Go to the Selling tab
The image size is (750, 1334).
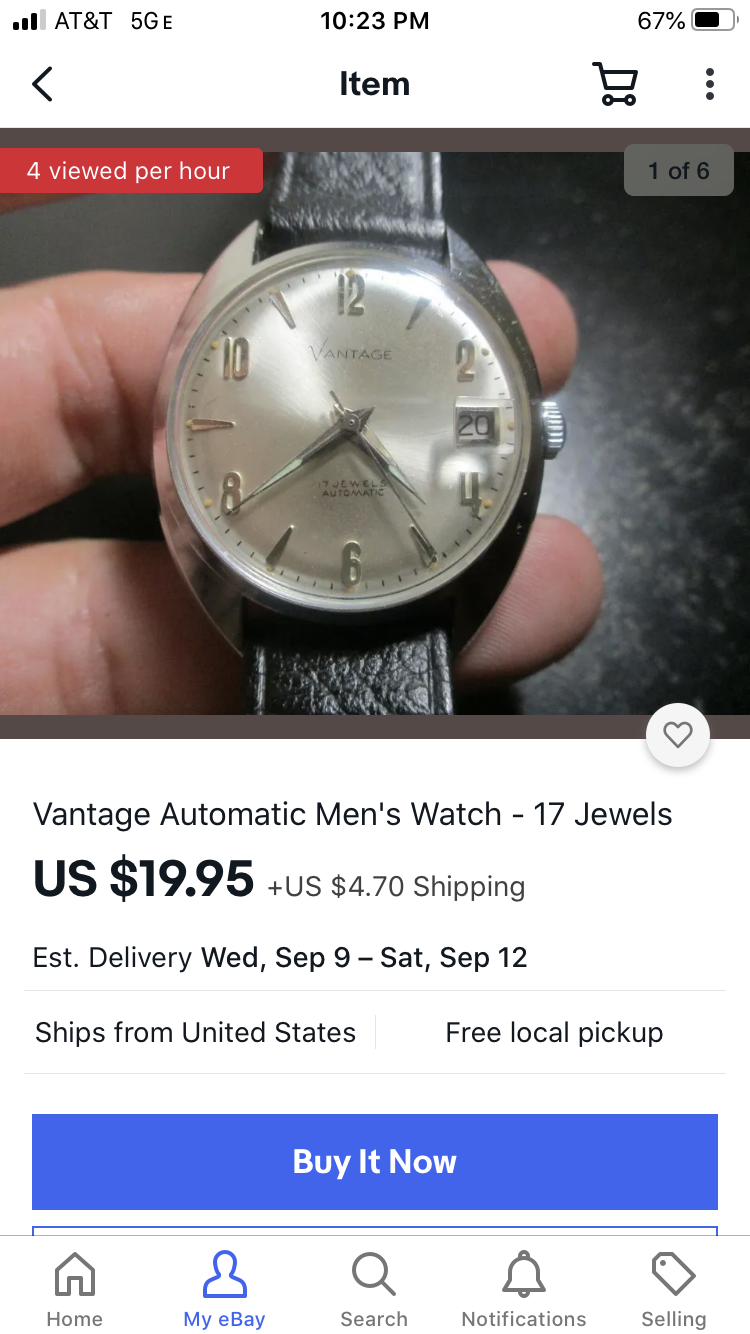tap(673, 1289)
